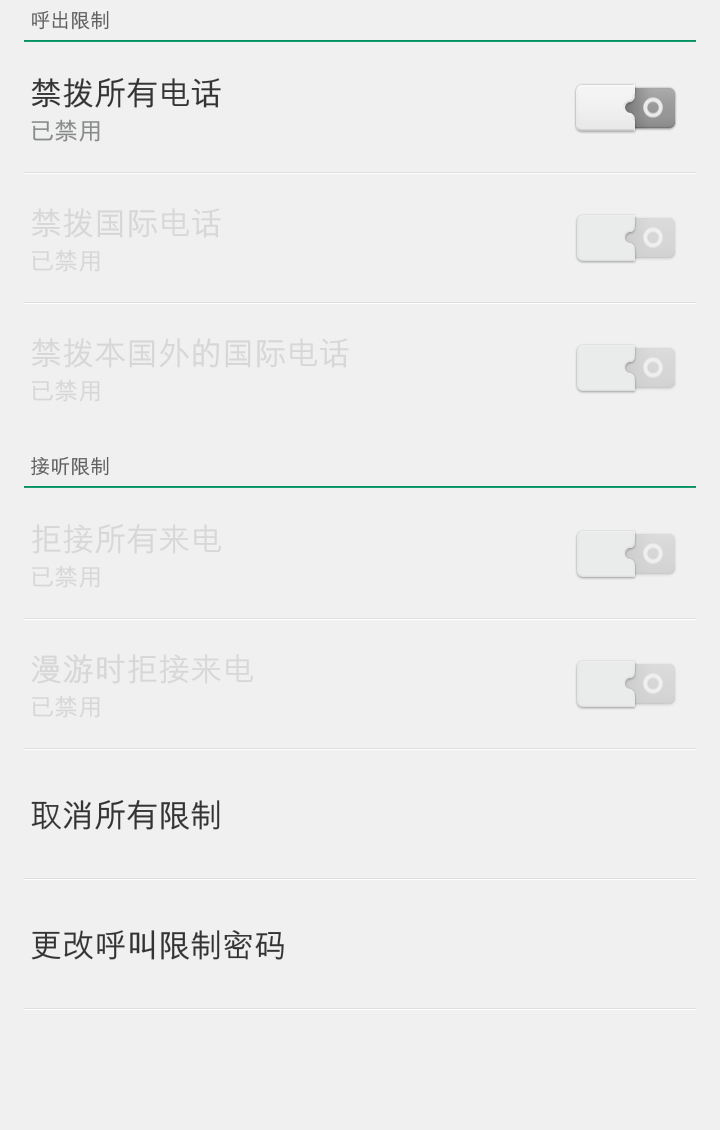Toggle the 禁拨本国外的国际电话 switch

[625, 368]
